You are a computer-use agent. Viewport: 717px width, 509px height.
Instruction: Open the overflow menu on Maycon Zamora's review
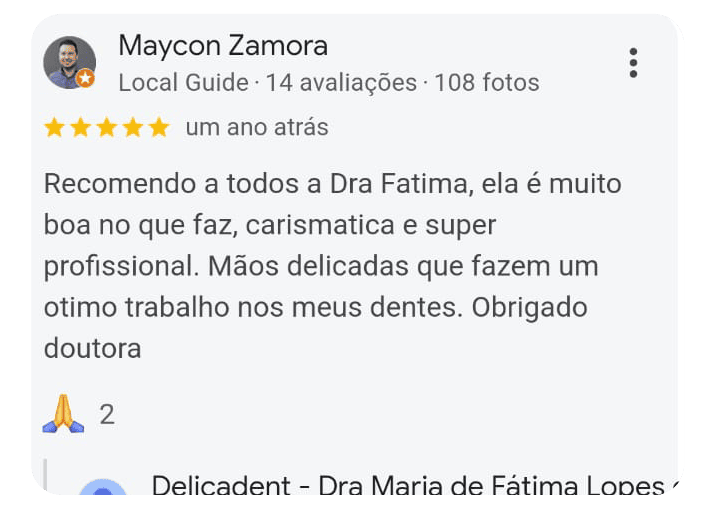[633, 62]
